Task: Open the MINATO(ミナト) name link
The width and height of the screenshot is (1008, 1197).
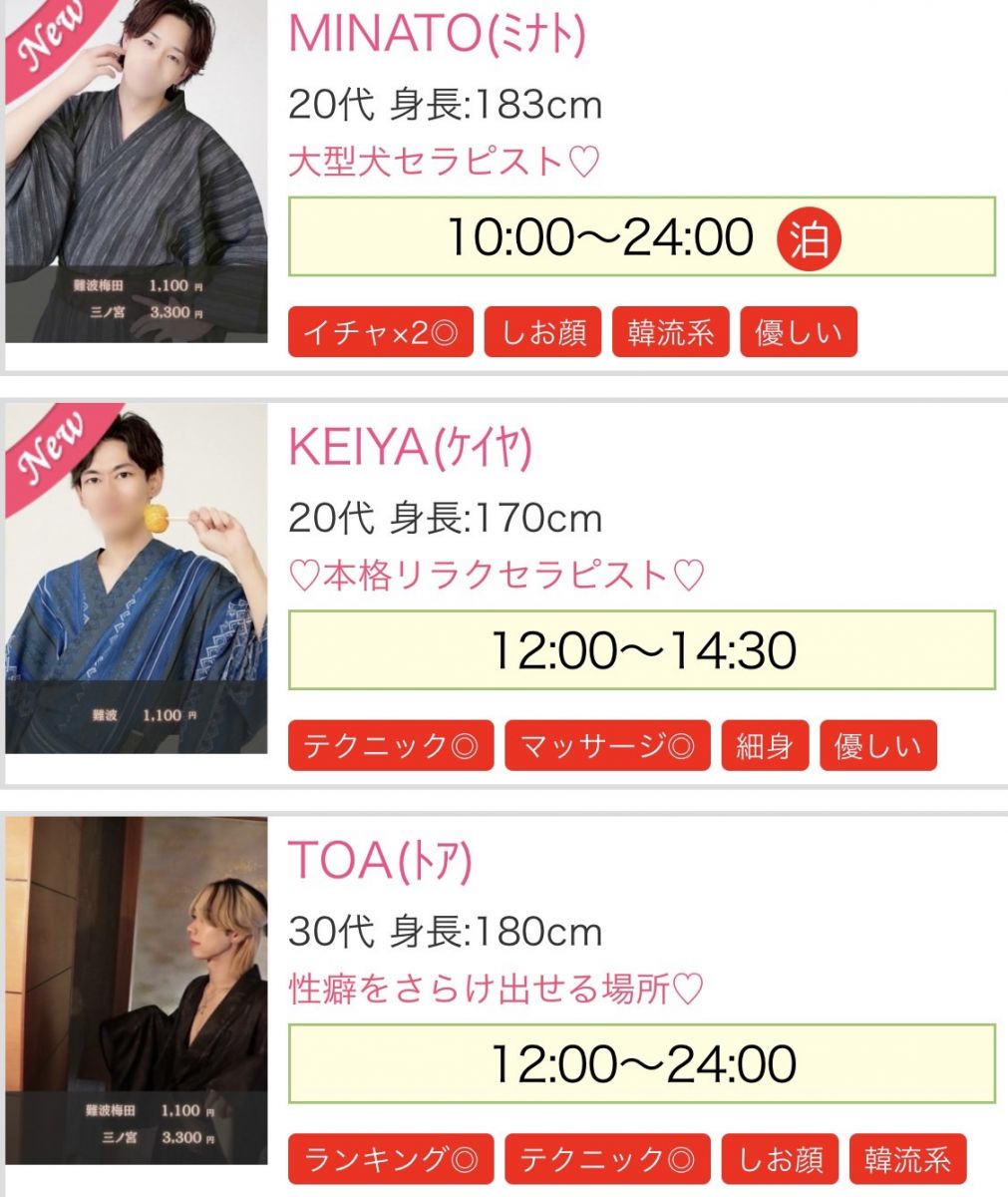Action: 436,35
